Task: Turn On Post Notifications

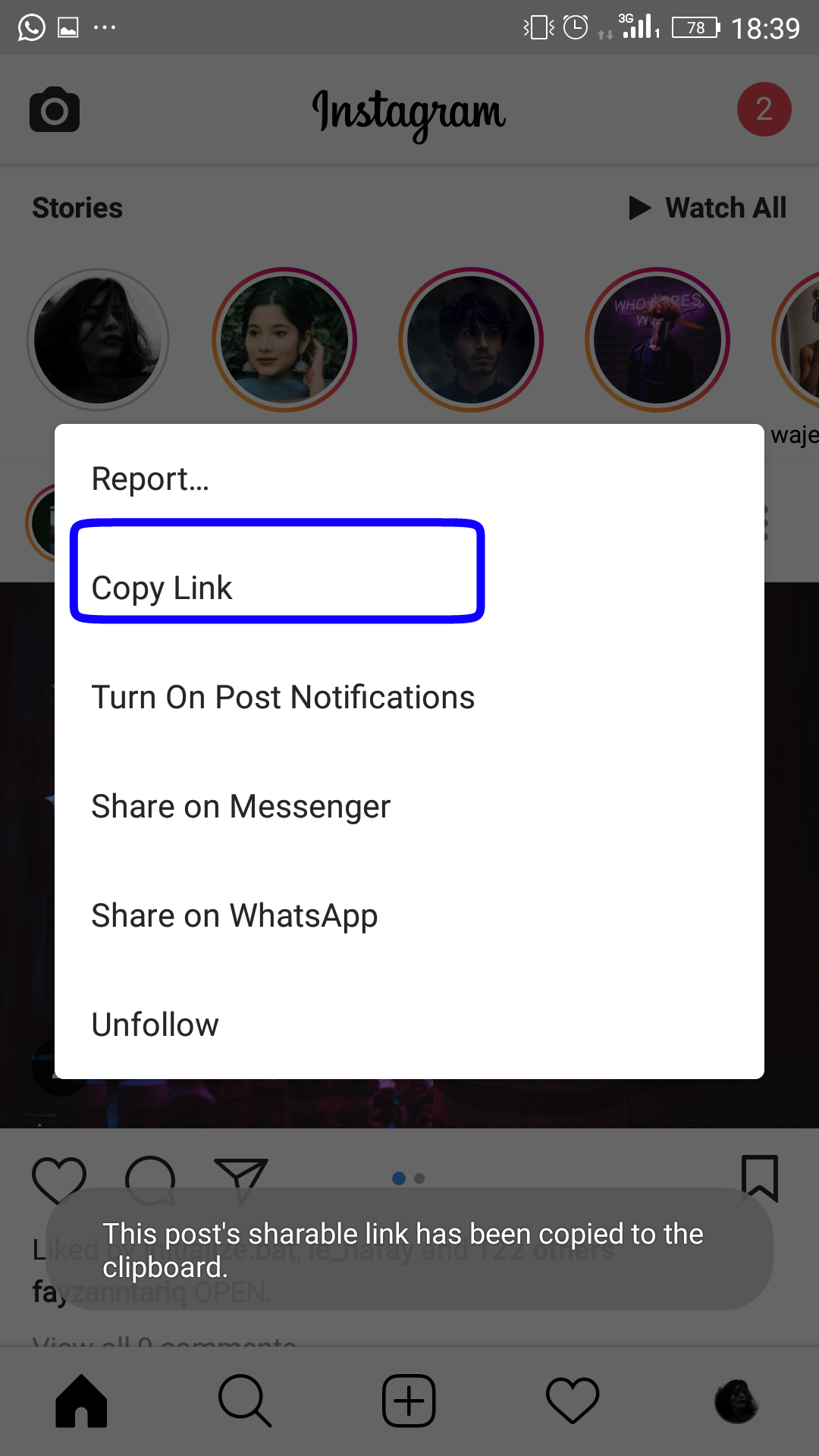Action: 409,697
